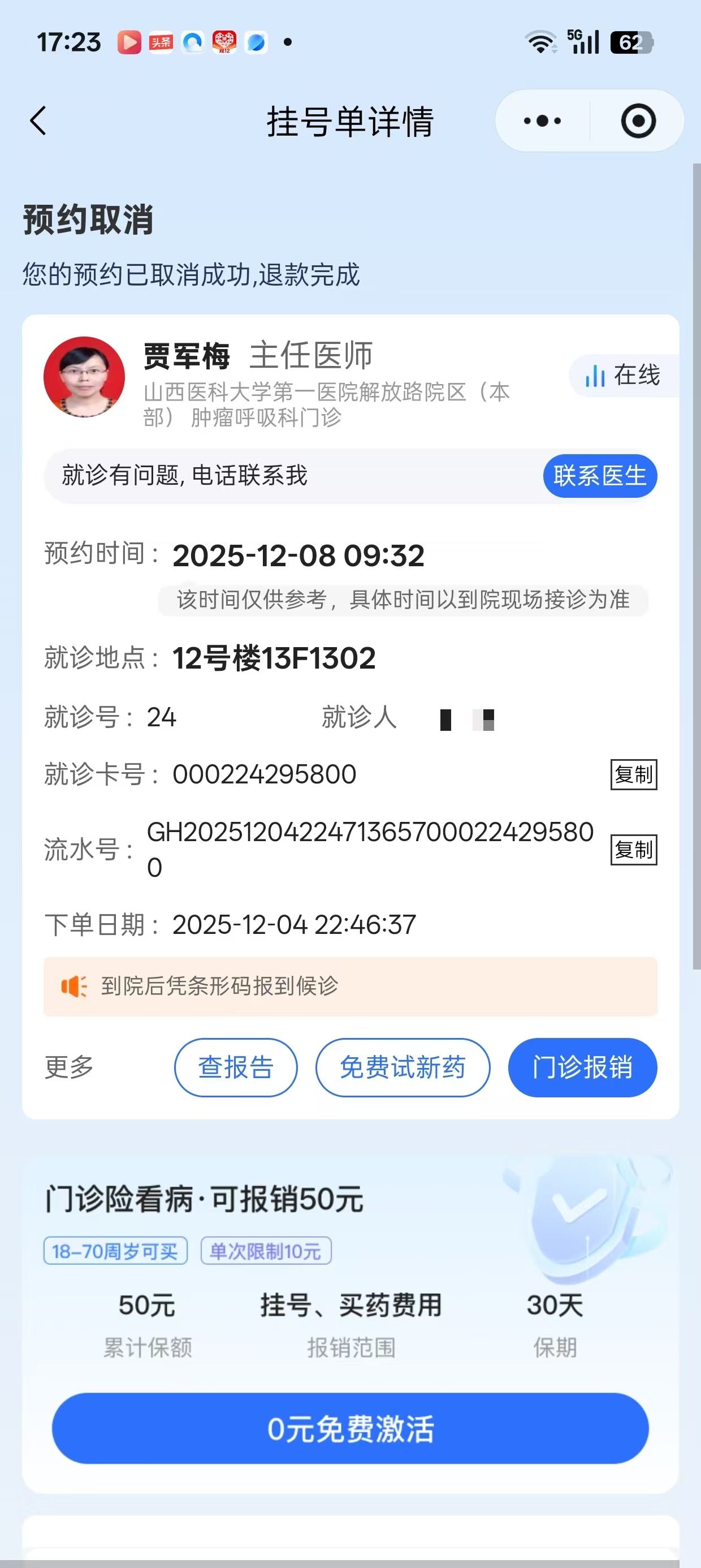Open doctor 贾军梅's profile photo
This screenshot has height=1568, width=701.
[x=84, y=377]
